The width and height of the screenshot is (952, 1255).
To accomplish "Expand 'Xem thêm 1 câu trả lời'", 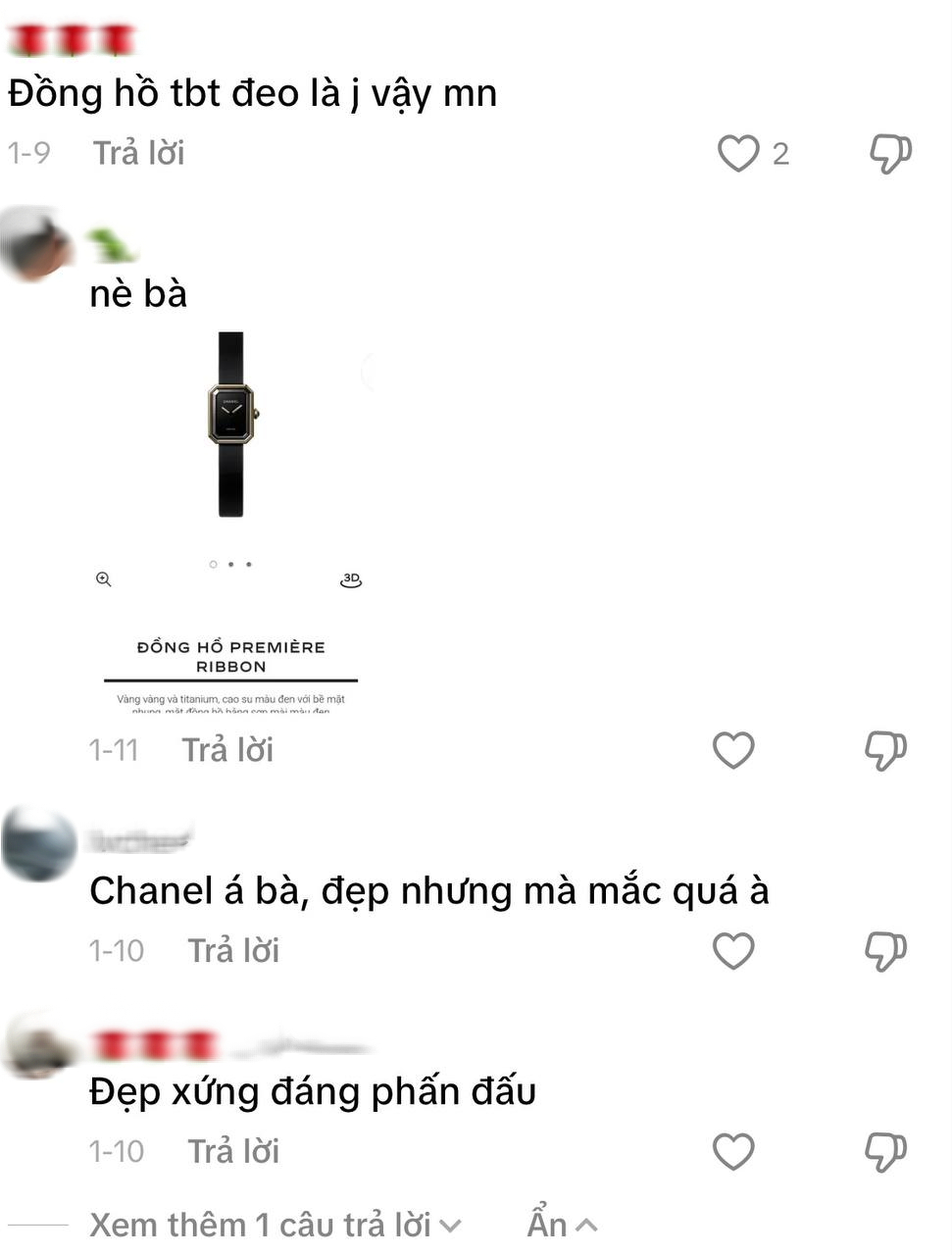I will [x=275, y=1225].
